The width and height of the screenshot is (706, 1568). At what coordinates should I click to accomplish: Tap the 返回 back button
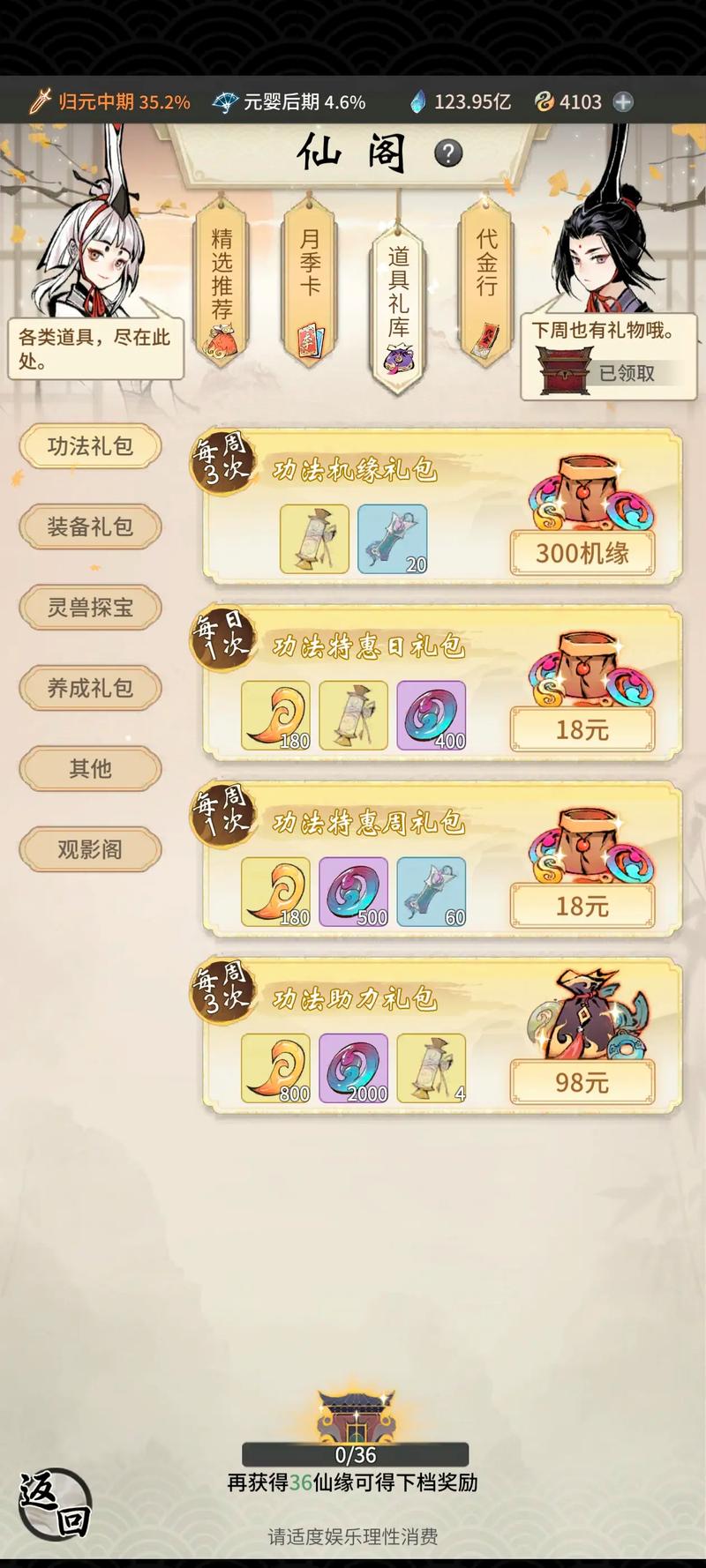55,1505
